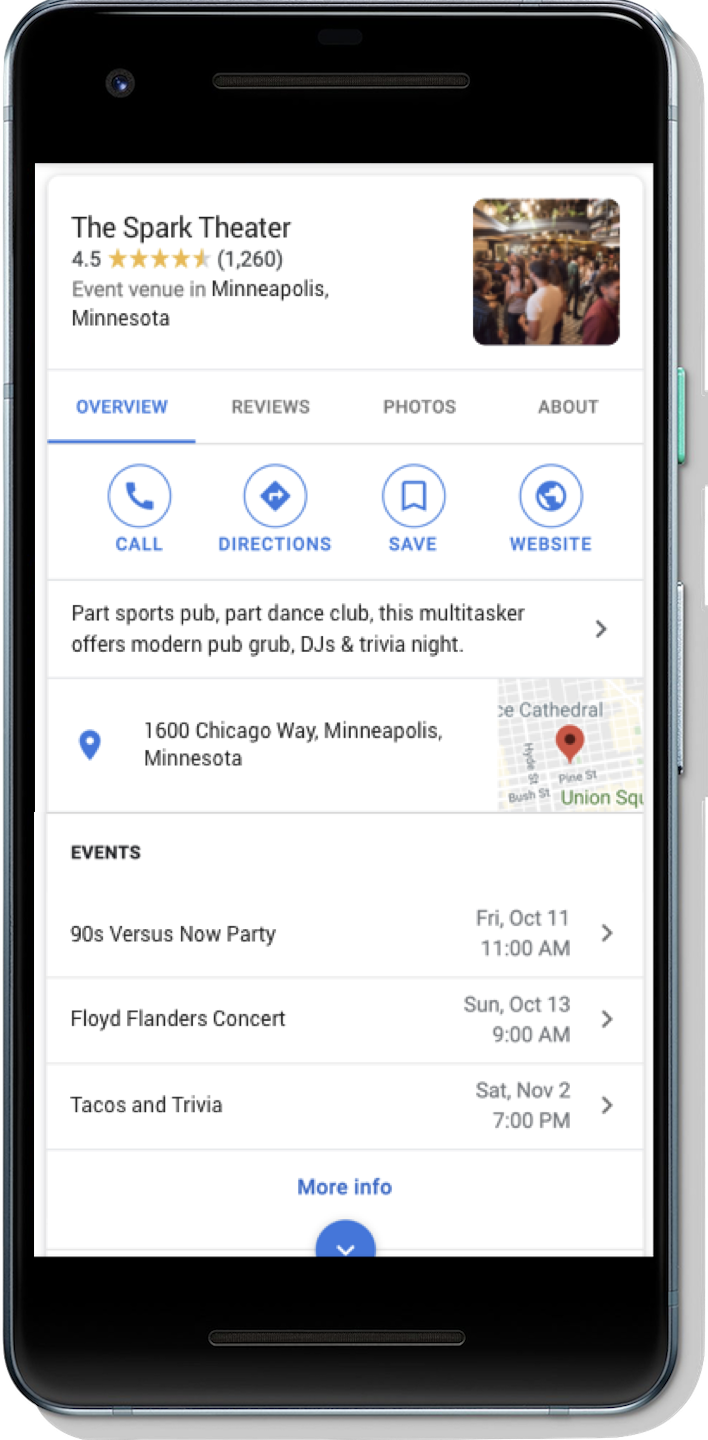Tap the blue round down-chevron button

tap(345, 1241)
